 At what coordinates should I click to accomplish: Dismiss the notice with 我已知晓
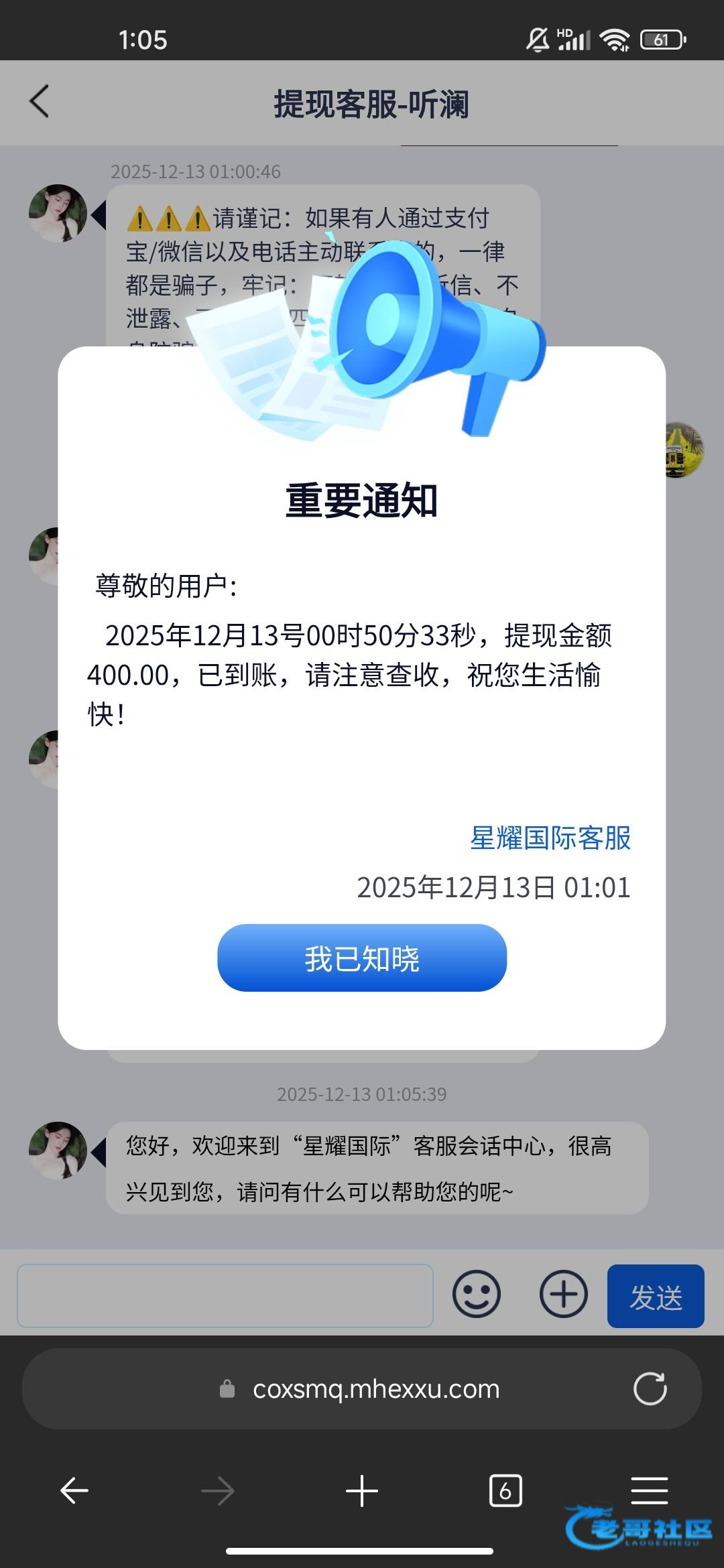click(362, 958)
